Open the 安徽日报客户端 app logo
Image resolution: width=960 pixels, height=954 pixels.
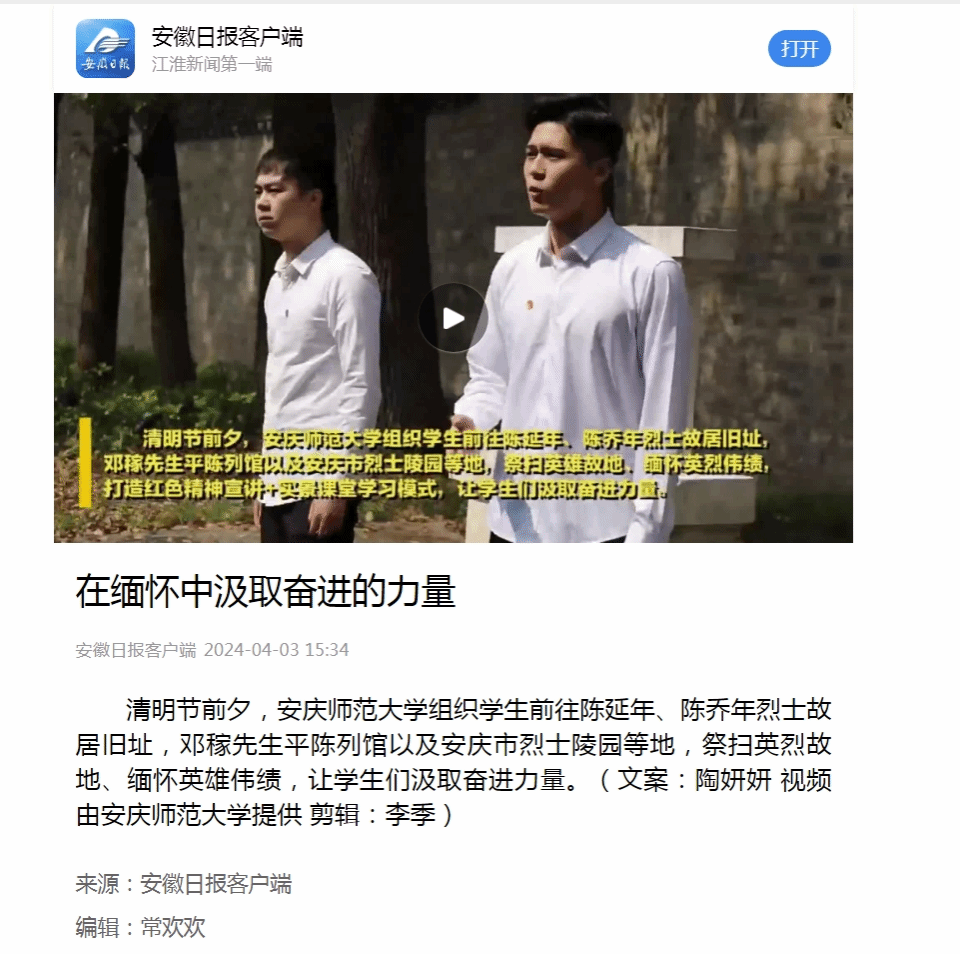click(105, 49)
